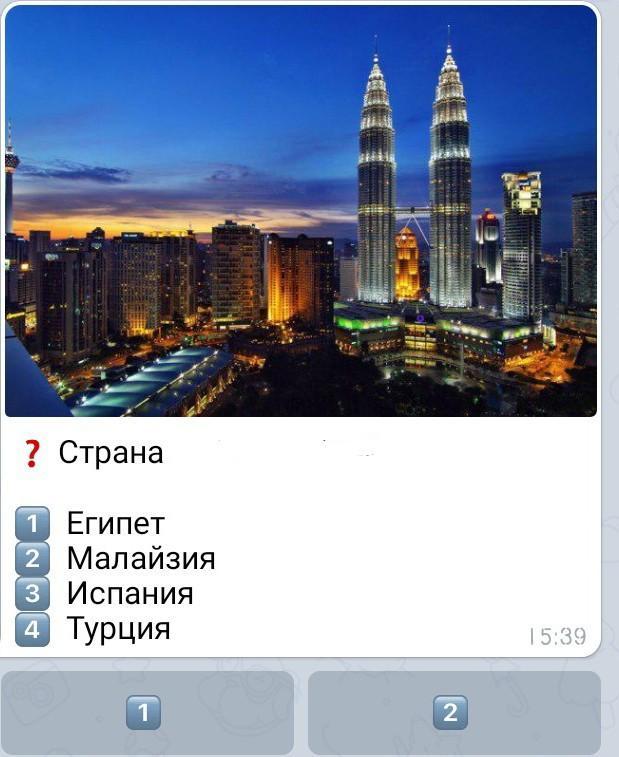Choose answer button 1
Viewport: 619px width, 757px height.
tap(146, 712)
